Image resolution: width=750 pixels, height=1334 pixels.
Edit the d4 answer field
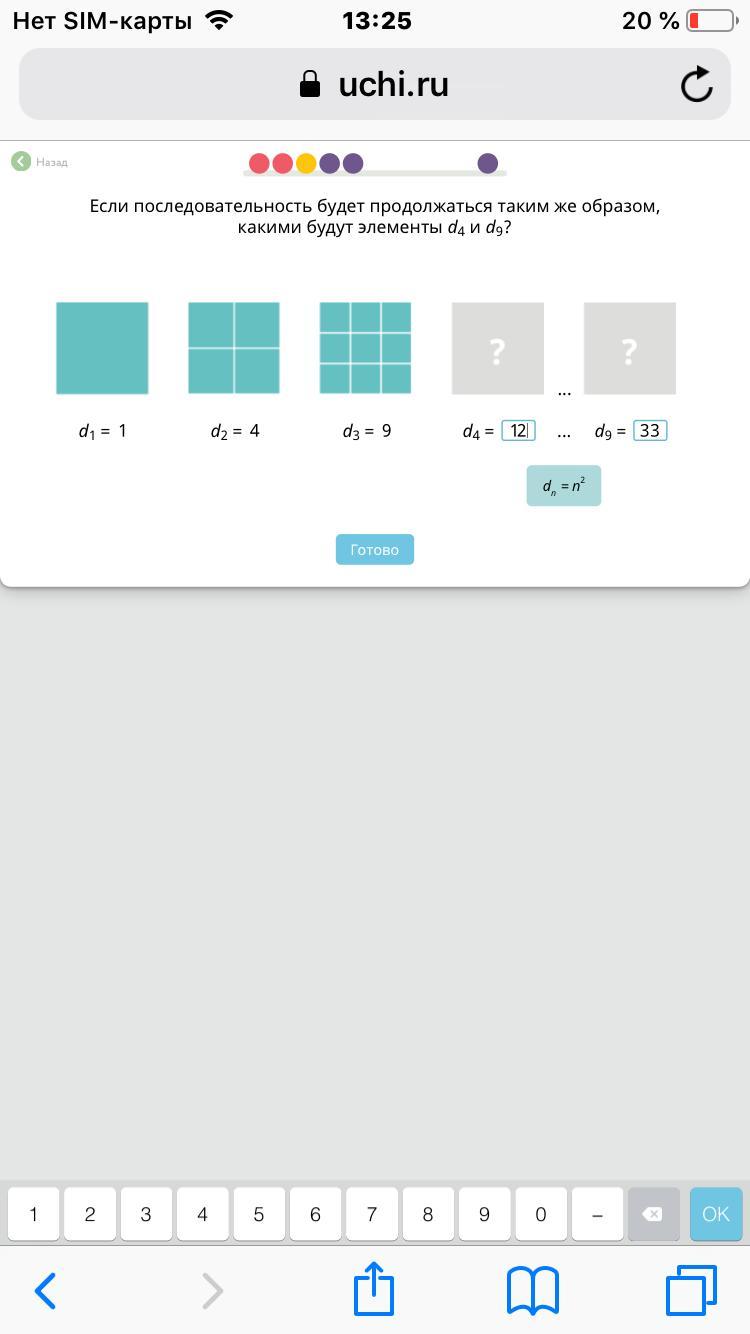(518, 431)
